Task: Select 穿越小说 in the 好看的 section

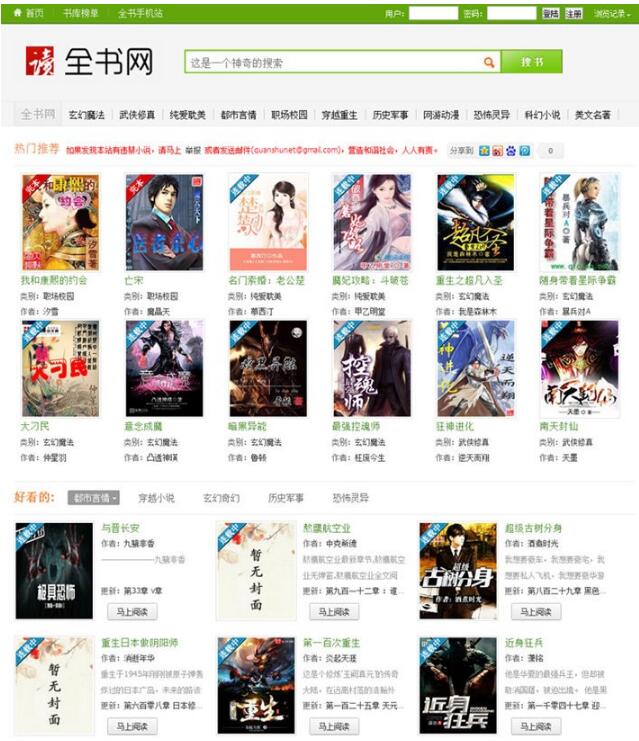Action: pyautogui.click(x=156, y=497)
